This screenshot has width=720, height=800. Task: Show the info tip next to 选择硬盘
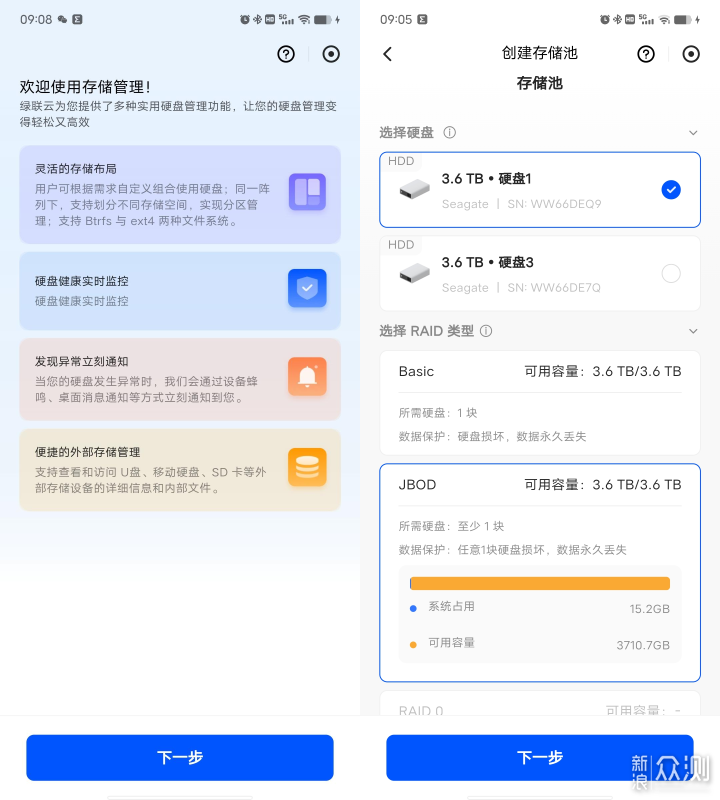pos(450,132)
